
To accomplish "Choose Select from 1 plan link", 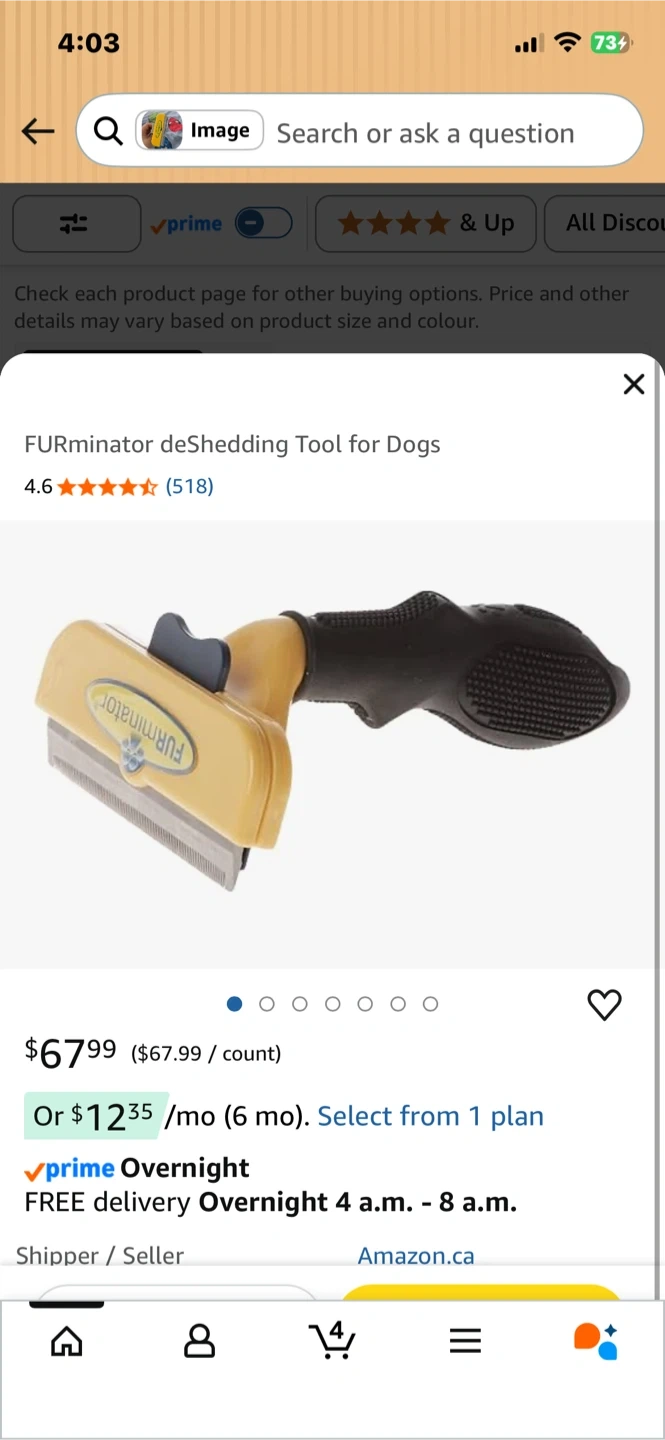I will pyautogui.click(x=430, y=1116).
